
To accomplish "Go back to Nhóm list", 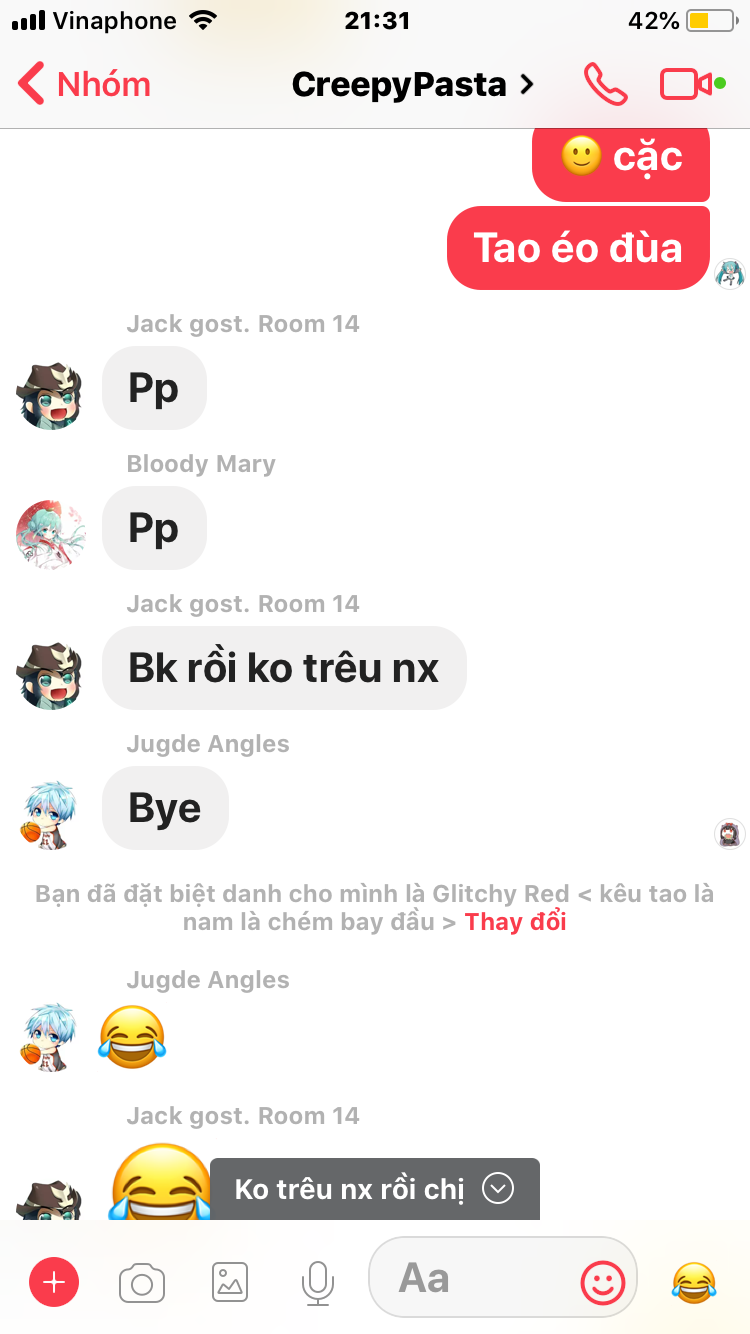I will (85, 84).
